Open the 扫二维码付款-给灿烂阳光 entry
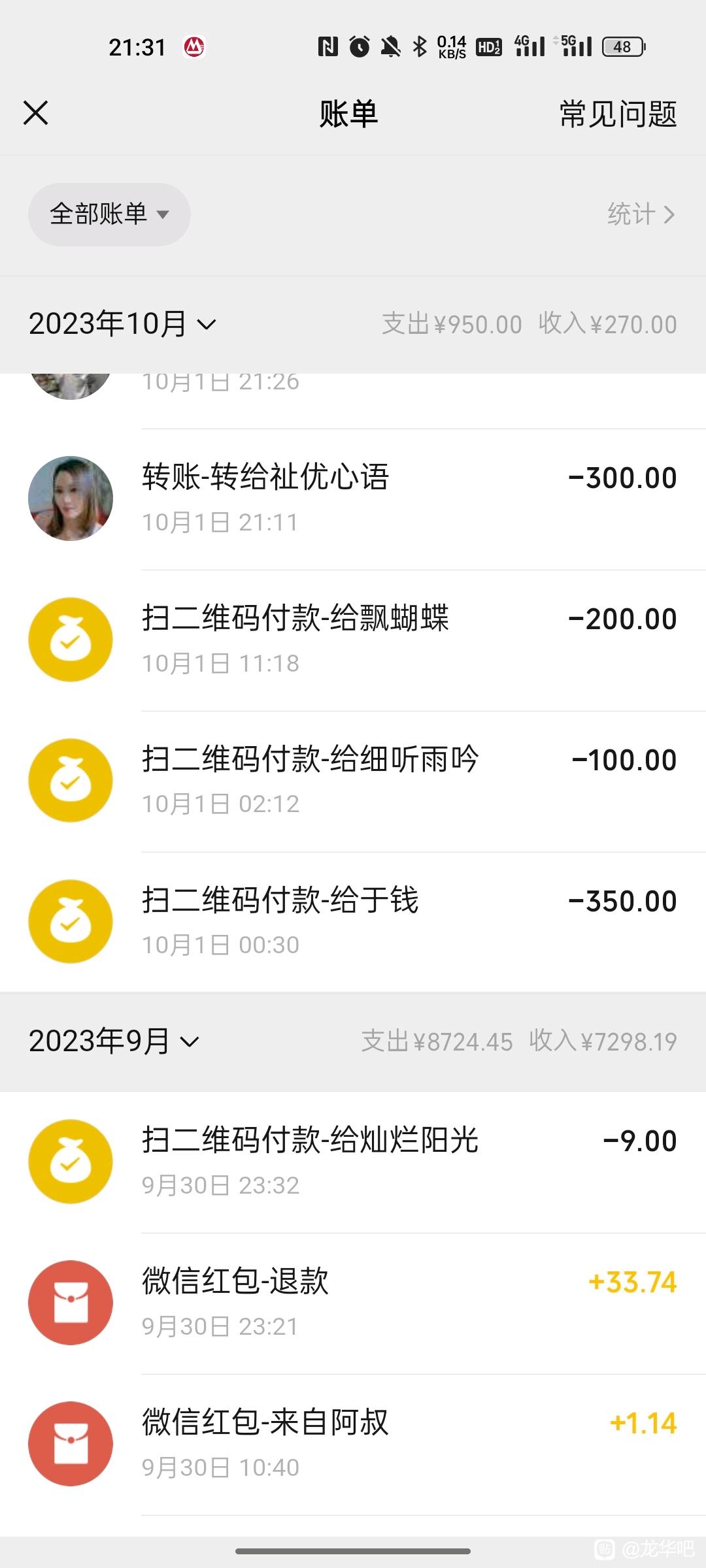The image size is (706, 1568). [353, 1162]
